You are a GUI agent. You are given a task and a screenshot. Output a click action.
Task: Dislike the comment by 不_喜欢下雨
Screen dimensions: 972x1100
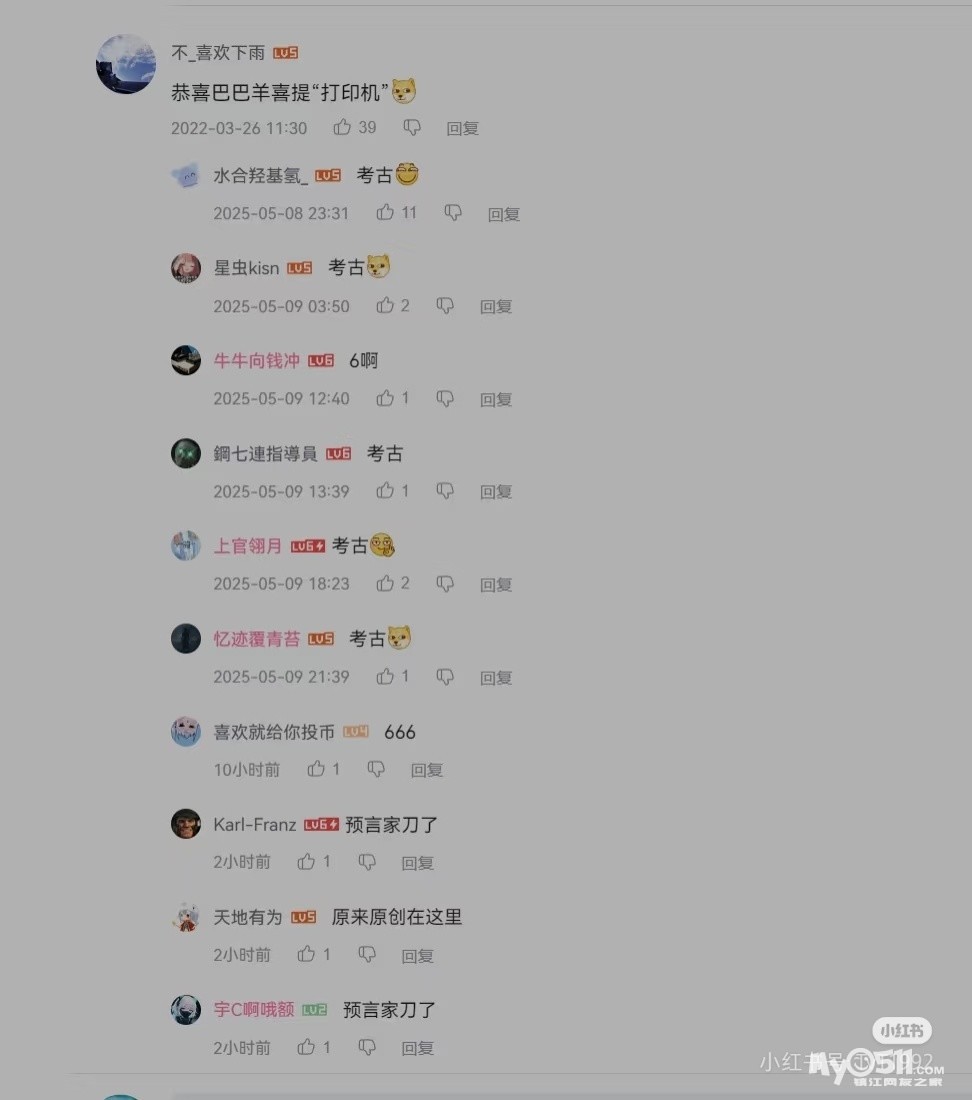pos(412,128)
